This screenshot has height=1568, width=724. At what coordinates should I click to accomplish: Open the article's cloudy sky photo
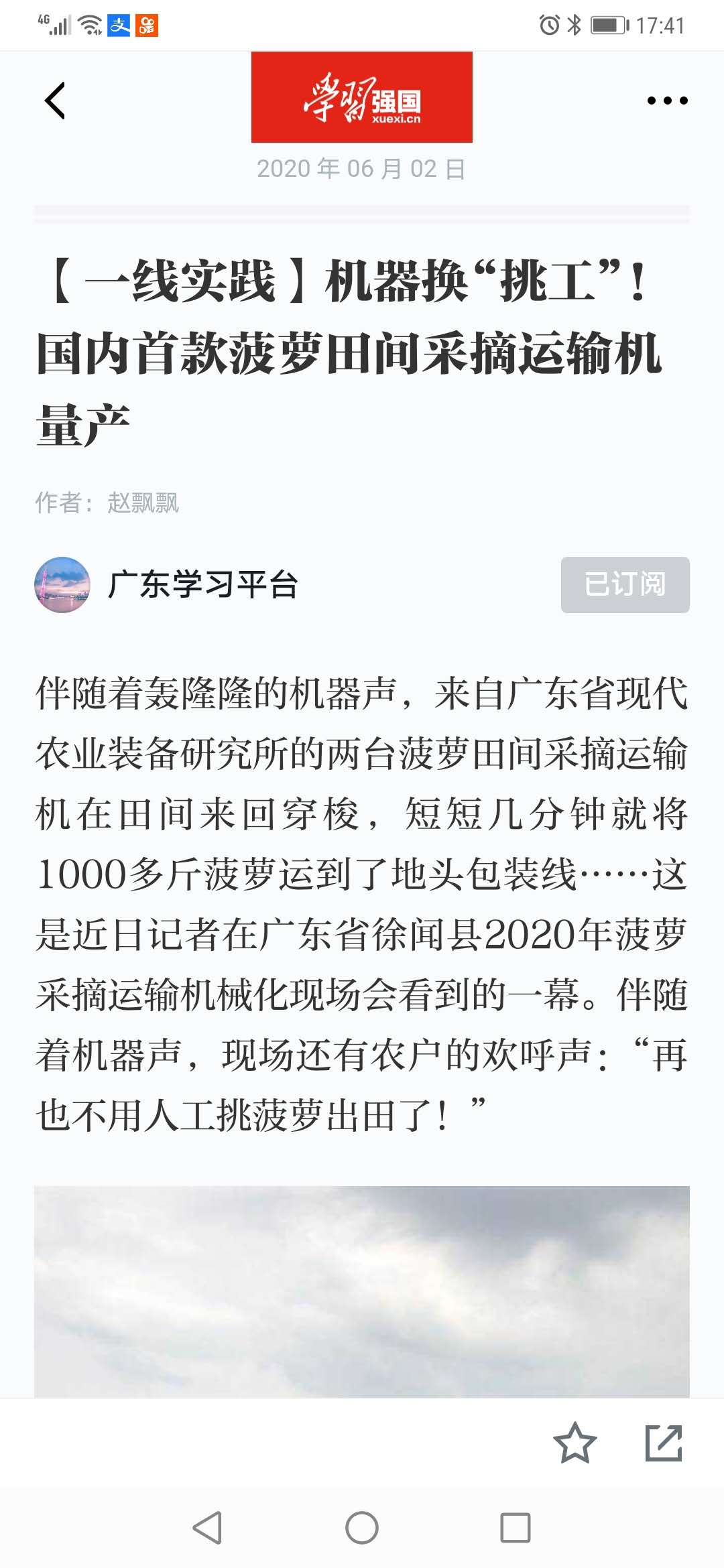(362, 1291)
